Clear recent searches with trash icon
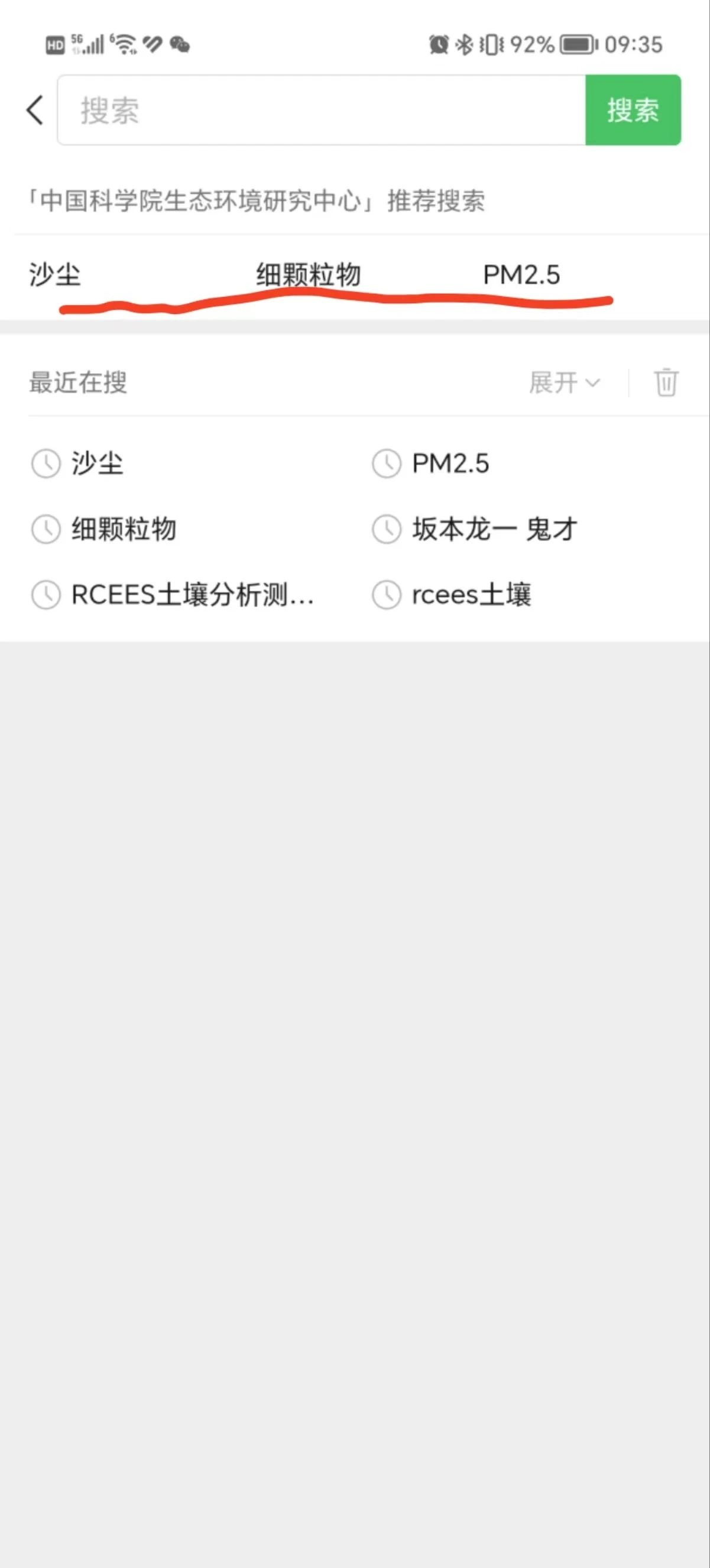 coord(666,383)
